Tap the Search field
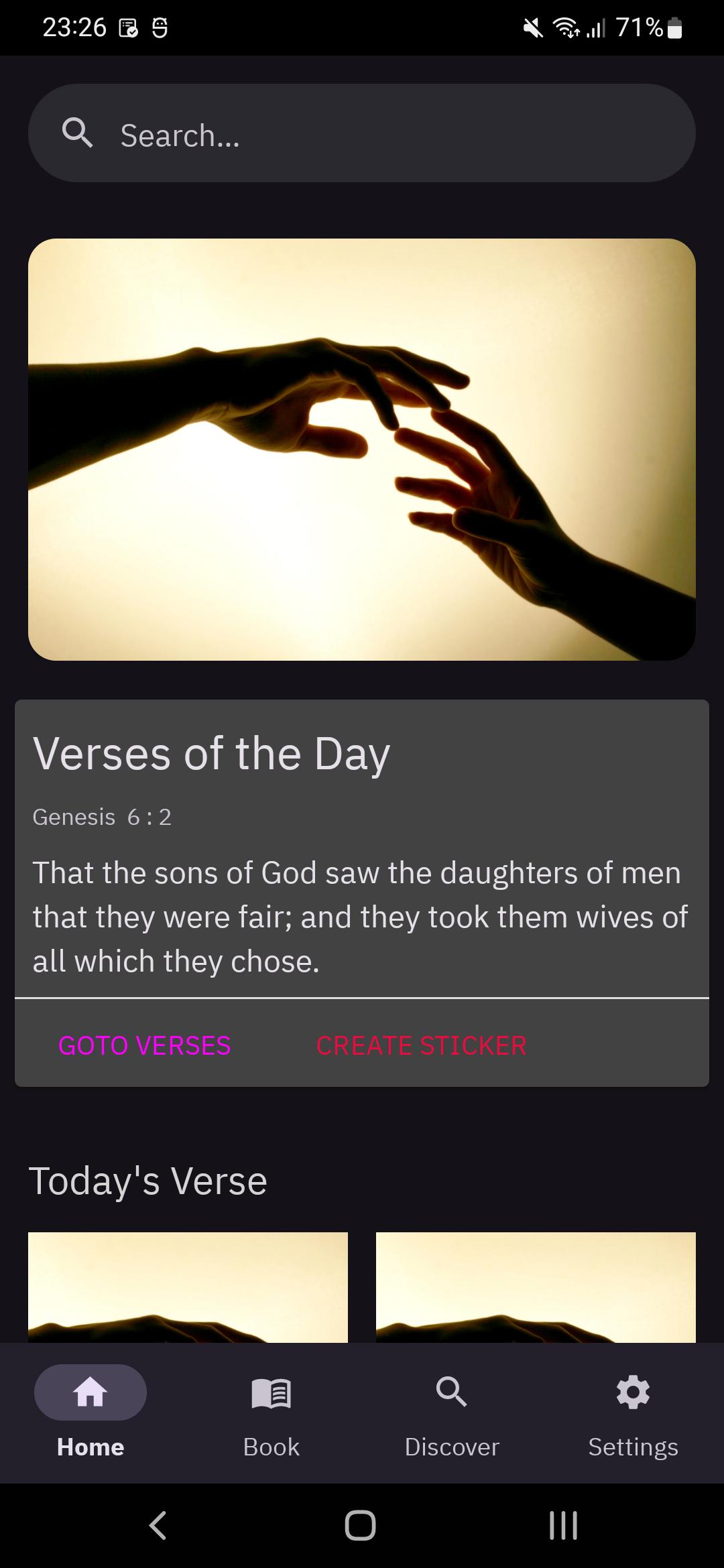This screenshot has width=724, height=1568. (362, 133)
